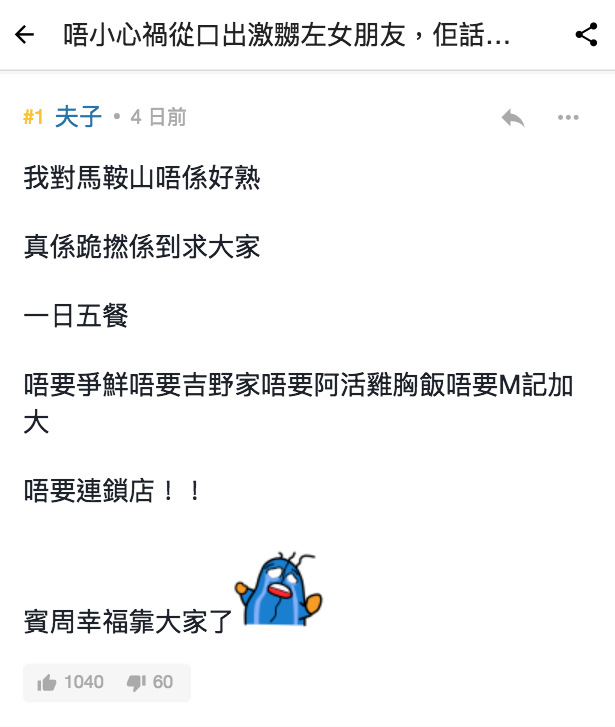Reply to post #1 by 夫子
The image size is (615, 727).
[513, 118]
